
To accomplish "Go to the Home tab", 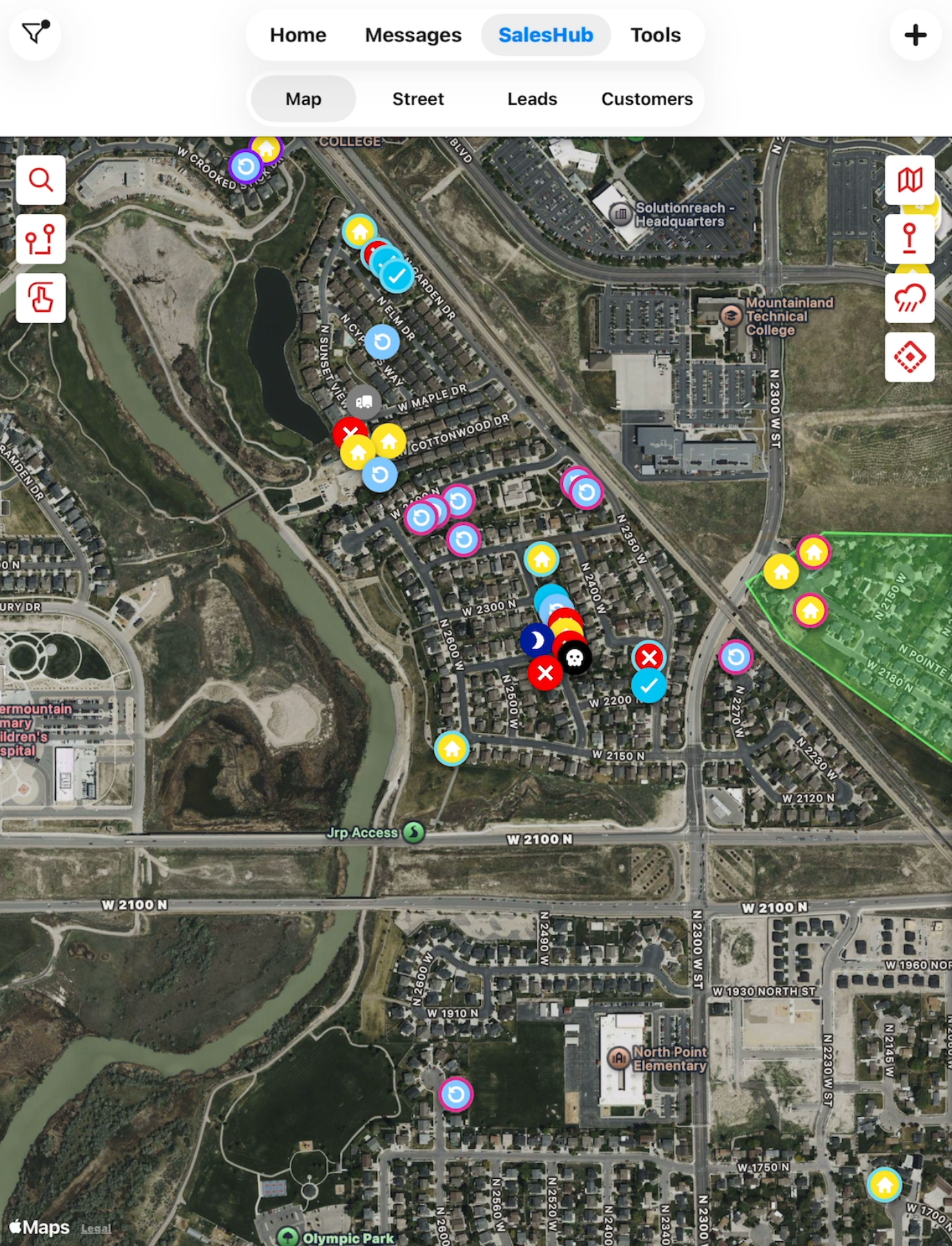I will [298, 35].
